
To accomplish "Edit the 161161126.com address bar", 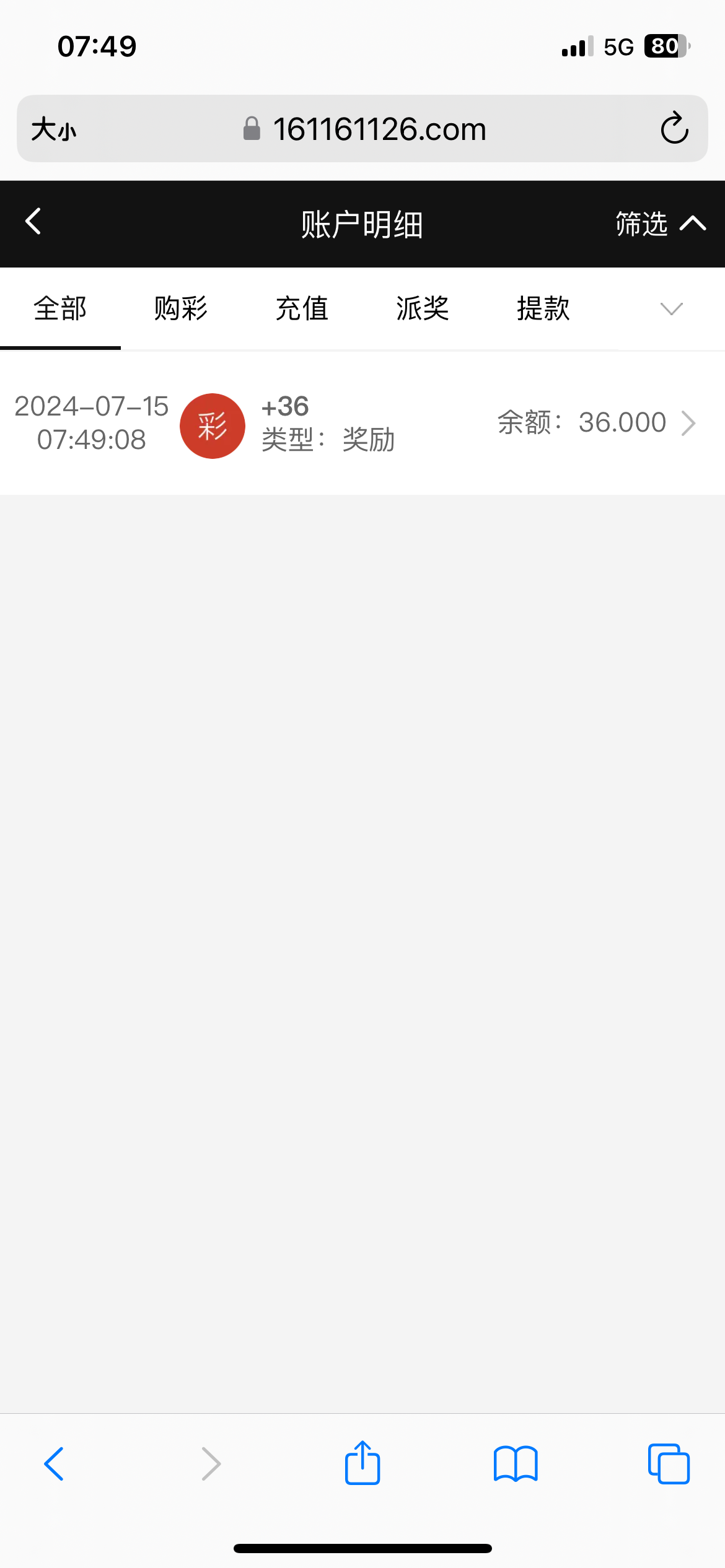I will [x=379, y=129].
